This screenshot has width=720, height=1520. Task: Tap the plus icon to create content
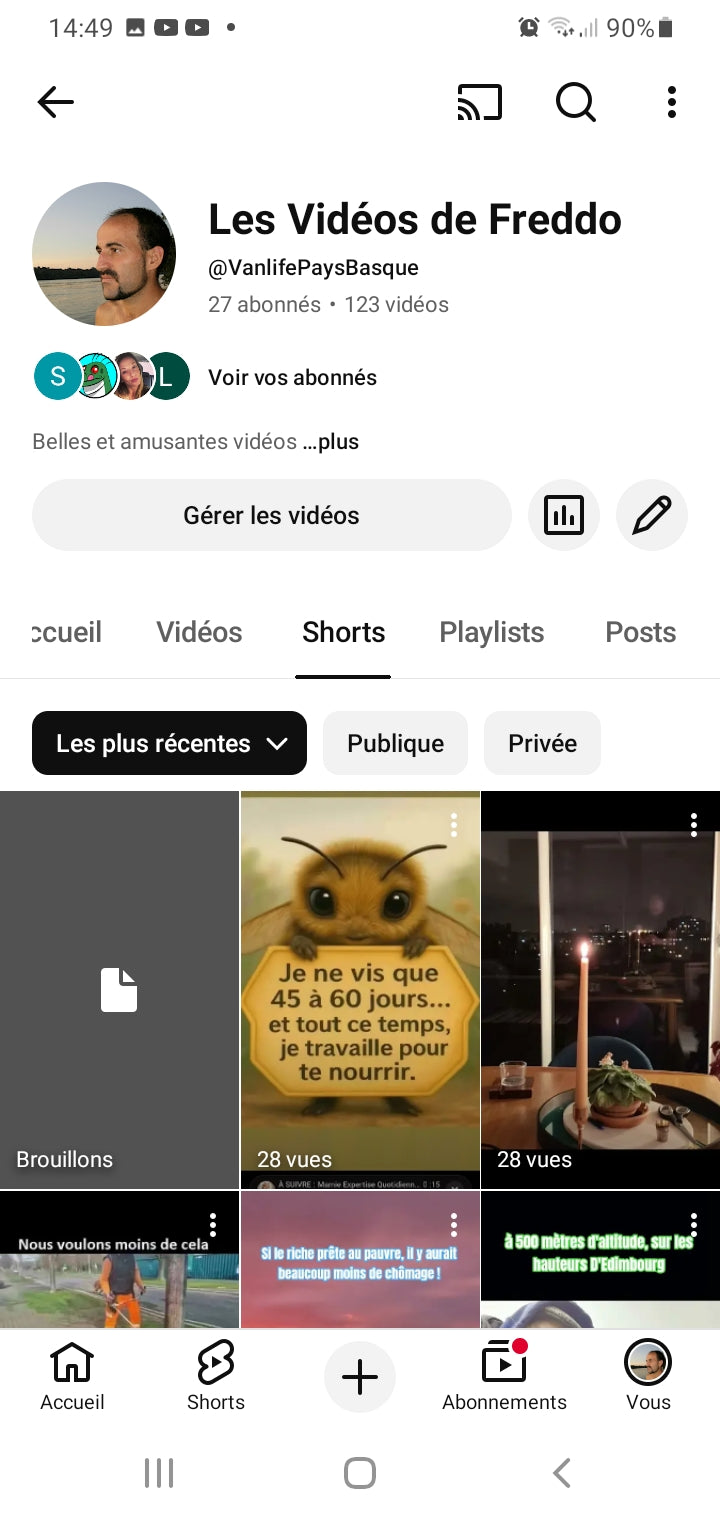pos(360,1377)
